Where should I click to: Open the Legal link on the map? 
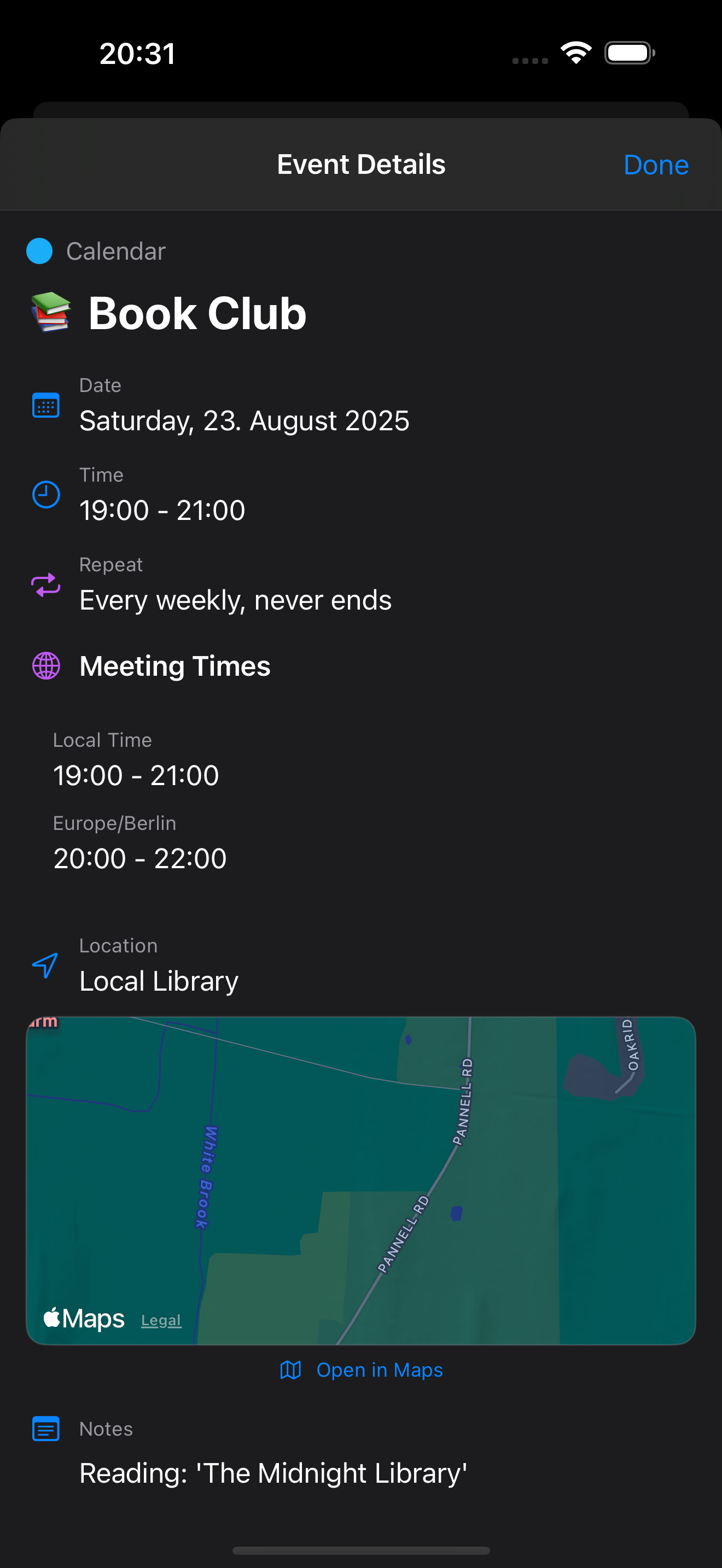[x=161, y=1320]
